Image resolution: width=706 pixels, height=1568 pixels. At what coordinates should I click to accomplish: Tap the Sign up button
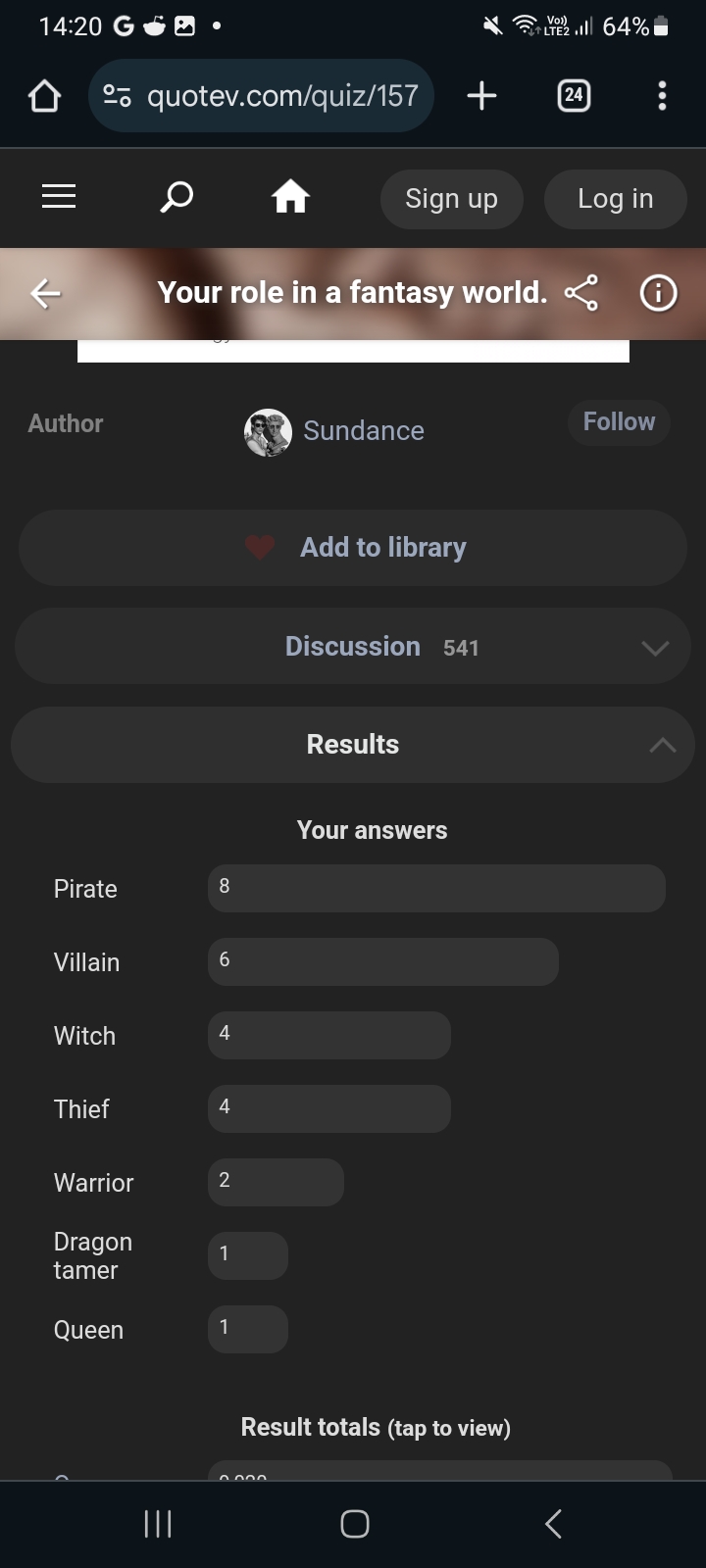coord(452,199)
